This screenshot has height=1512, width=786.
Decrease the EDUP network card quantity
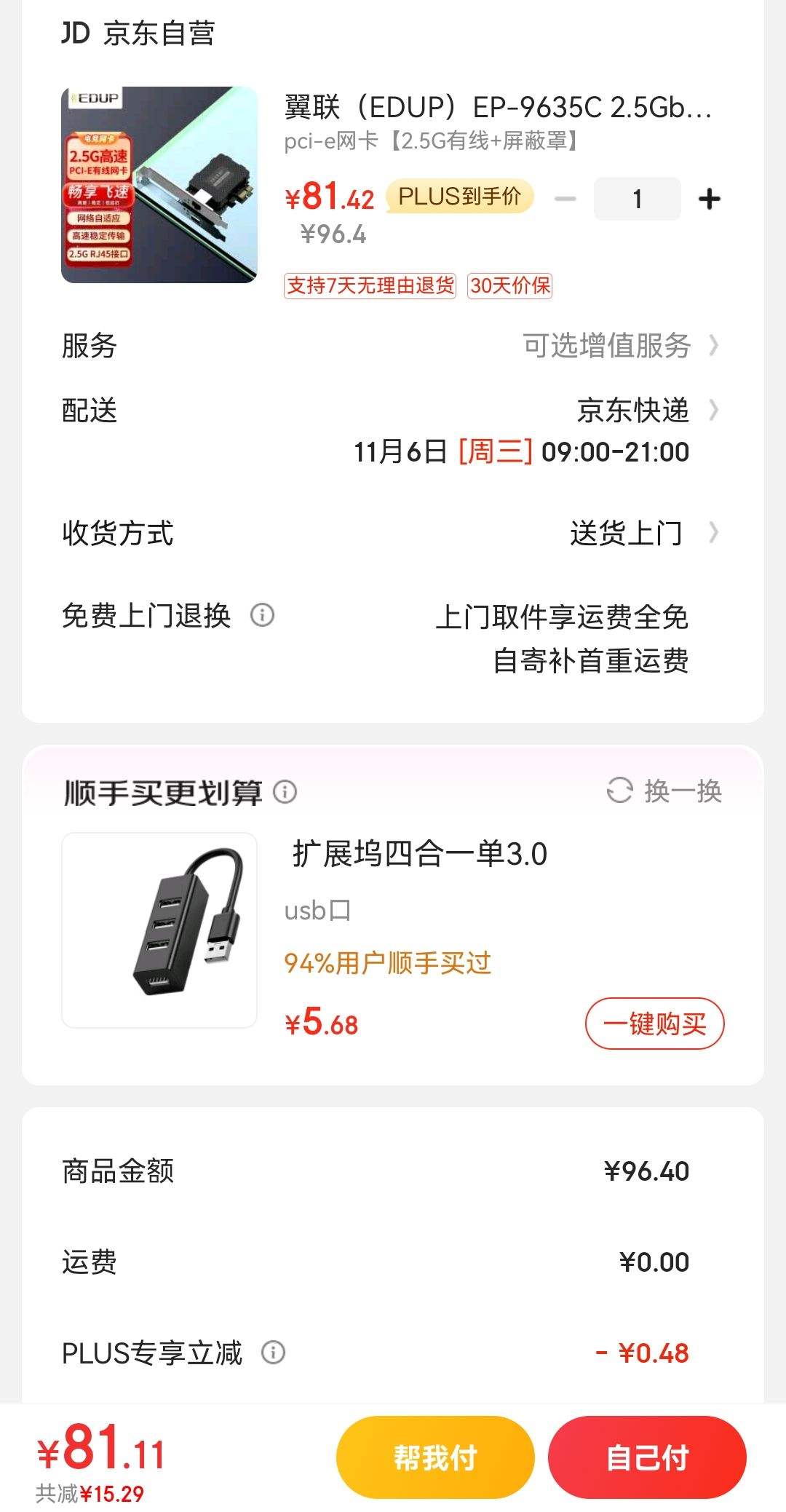pyautogui.click(x=565, y=199)
